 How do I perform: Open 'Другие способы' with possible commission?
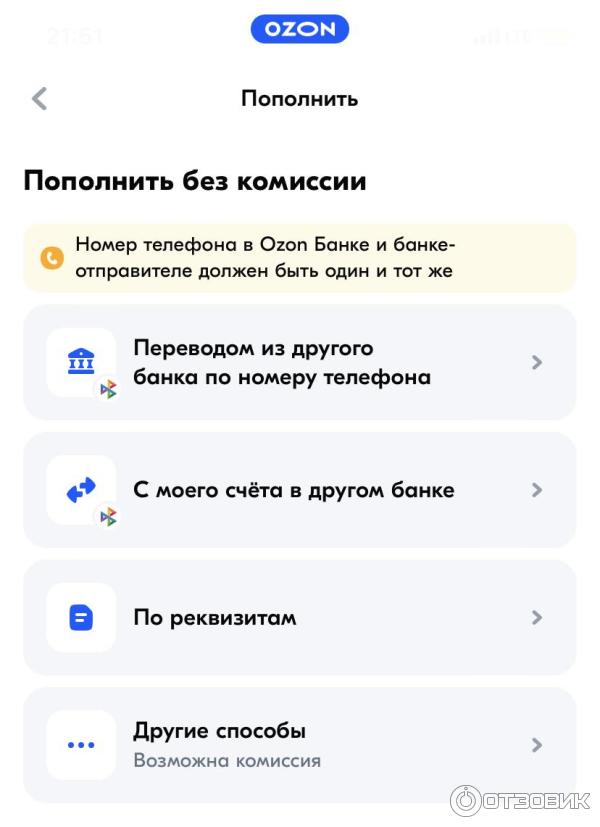299,745
